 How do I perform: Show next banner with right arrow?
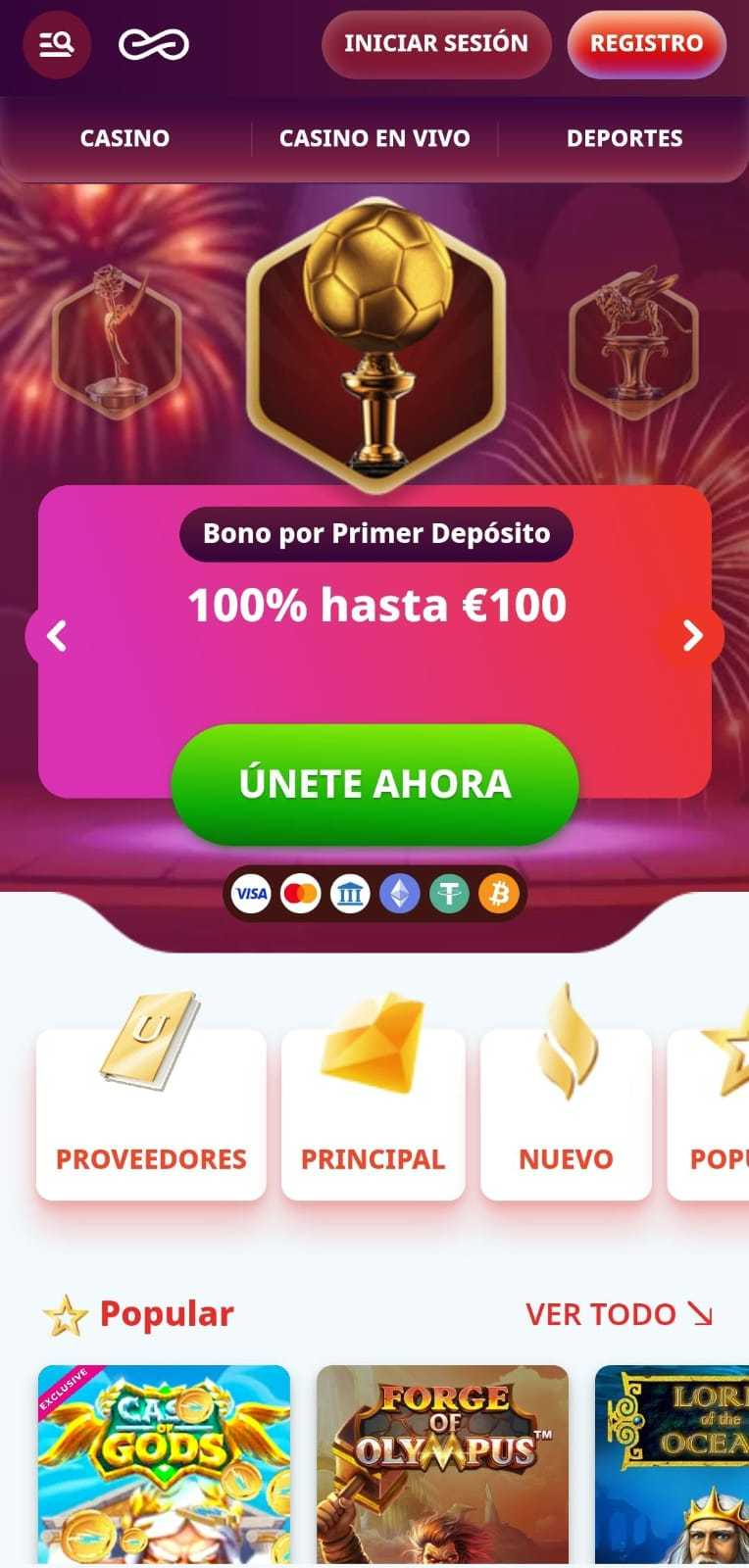pyautogui.click(x=693, y=636)
